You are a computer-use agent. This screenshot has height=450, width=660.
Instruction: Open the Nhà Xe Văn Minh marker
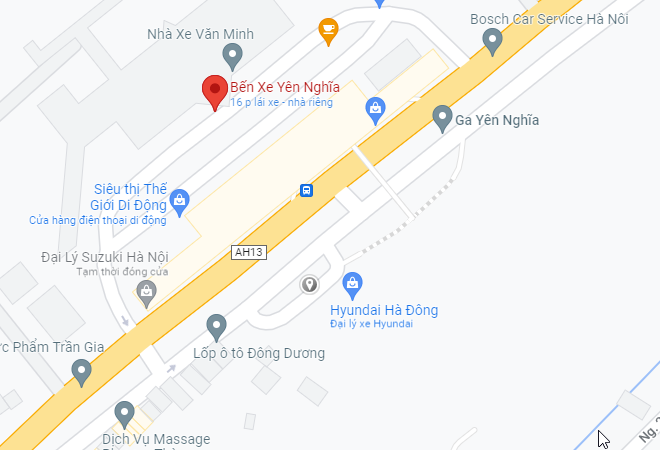[x=233, y=56]
